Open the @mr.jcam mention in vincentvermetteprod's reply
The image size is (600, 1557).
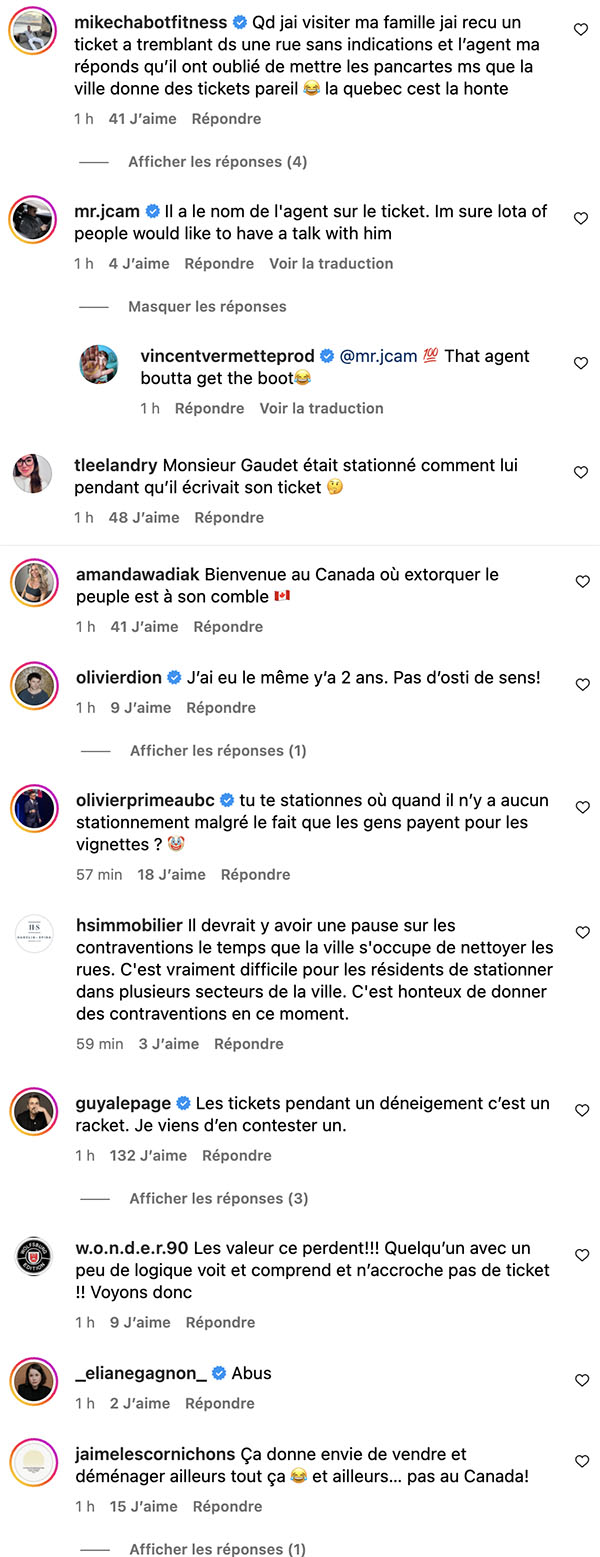tap(379, 356)
